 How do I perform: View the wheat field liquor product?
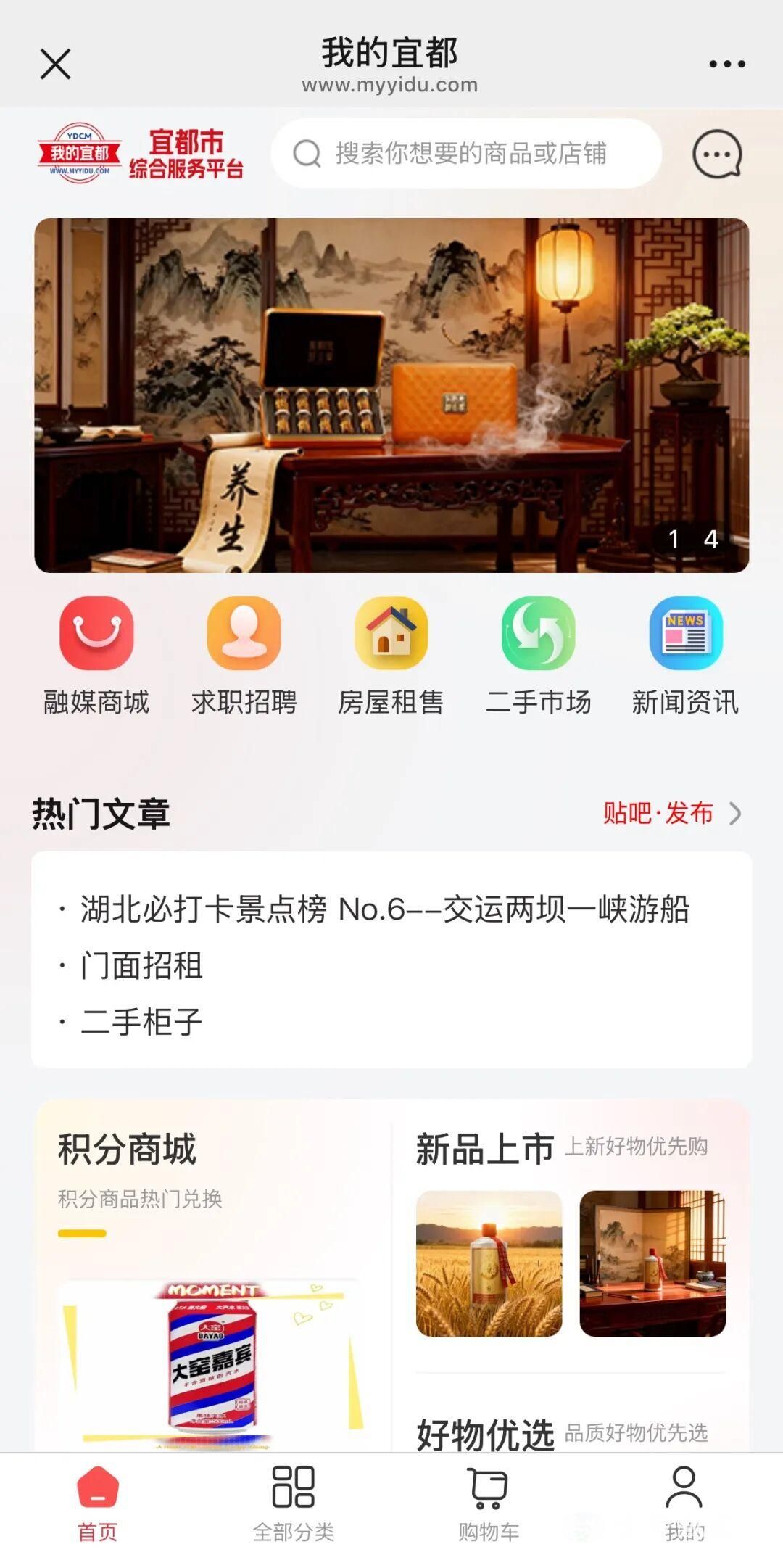click(489, 1263)
